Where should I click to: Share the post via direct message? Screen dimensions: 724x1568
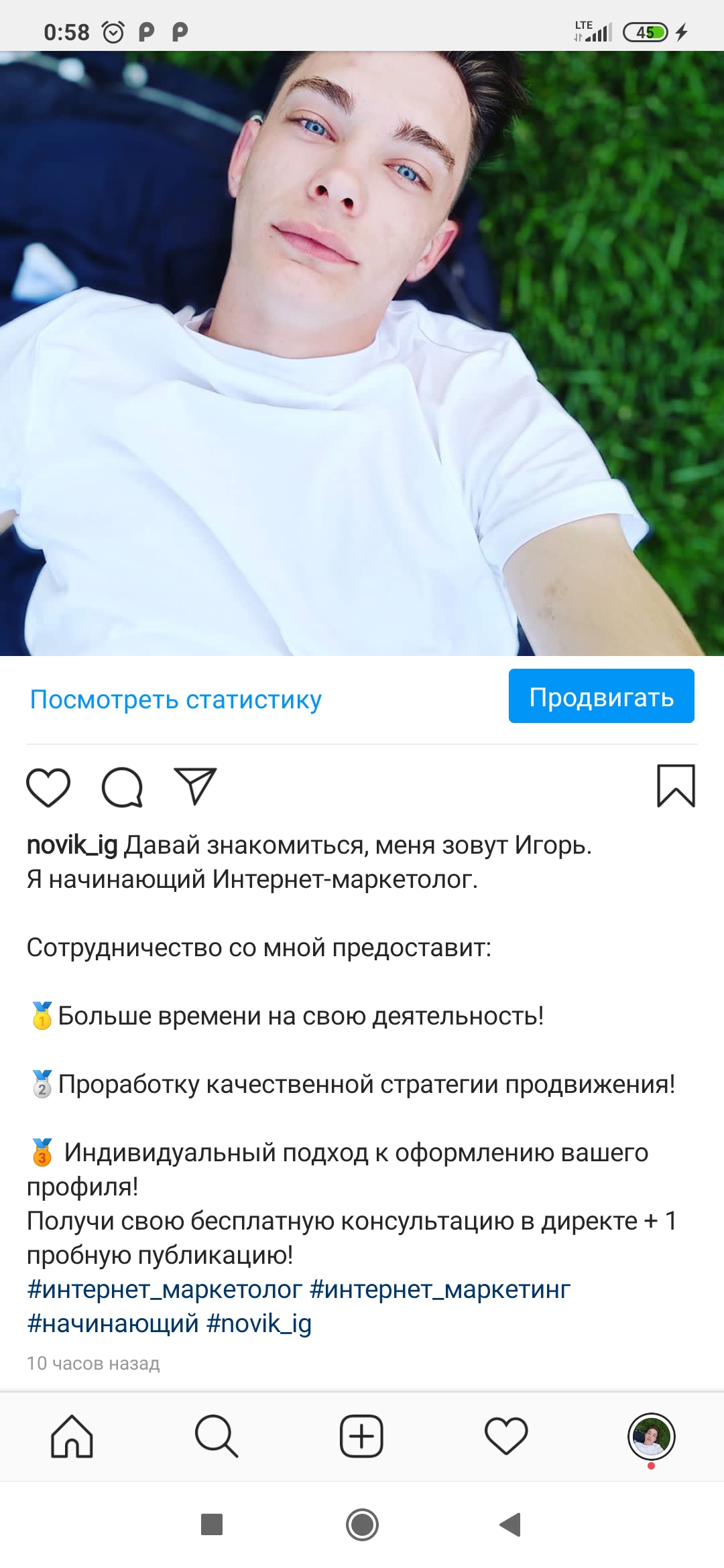point(195,787)
